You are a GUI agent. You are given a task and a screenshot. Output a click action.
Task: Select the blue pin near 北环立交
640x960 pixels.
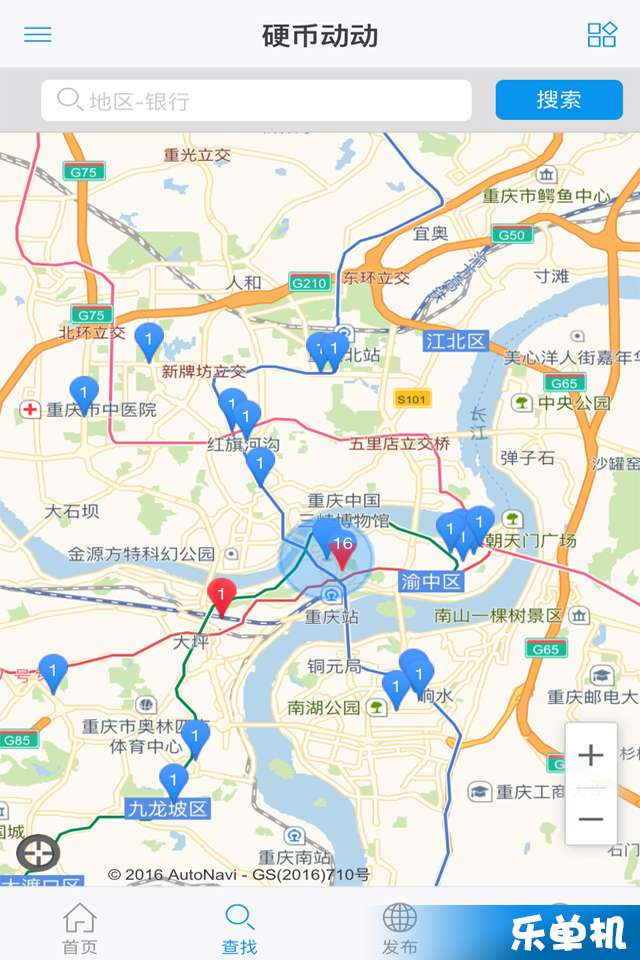point(149,342)
